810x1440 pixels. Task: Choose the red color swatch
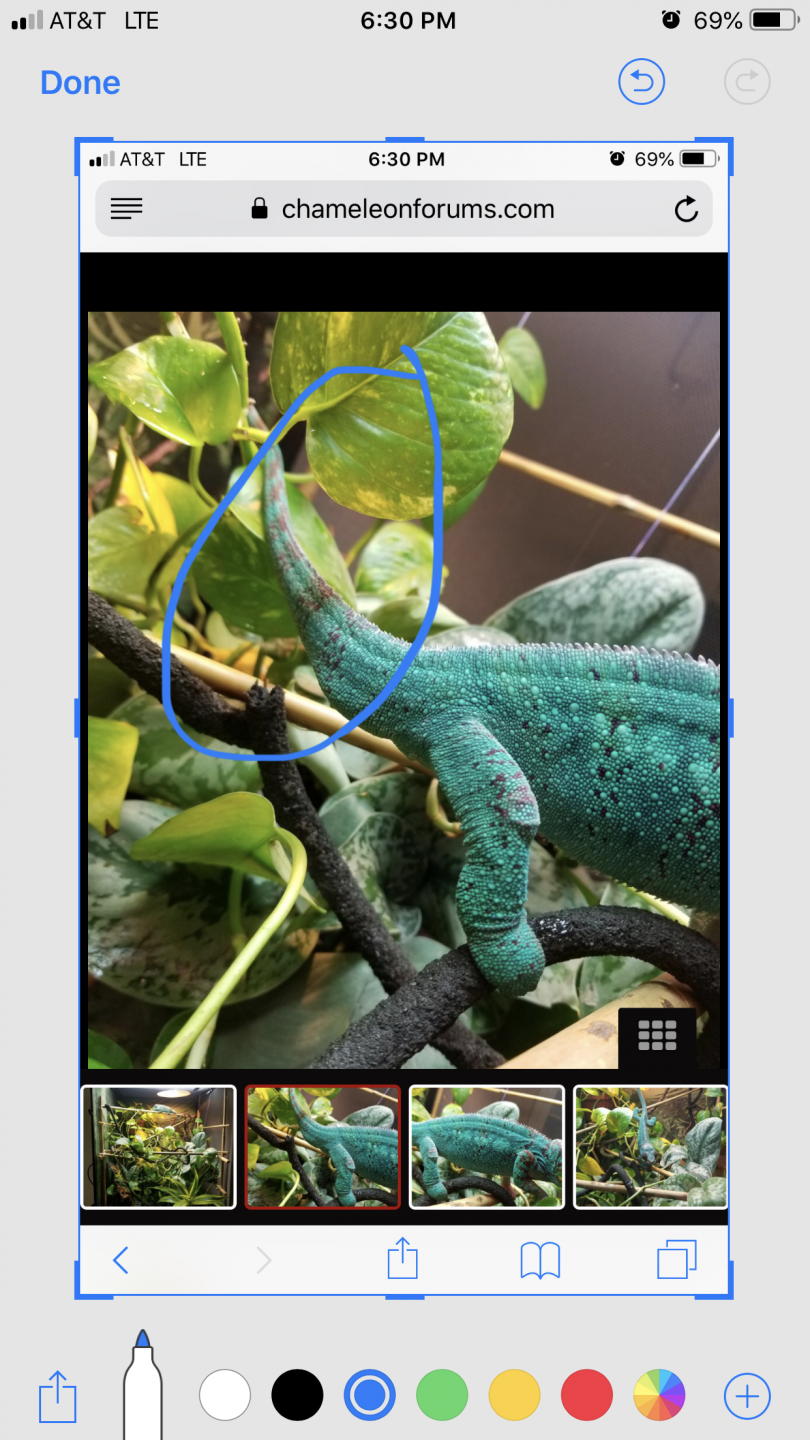click(586, 1395)
